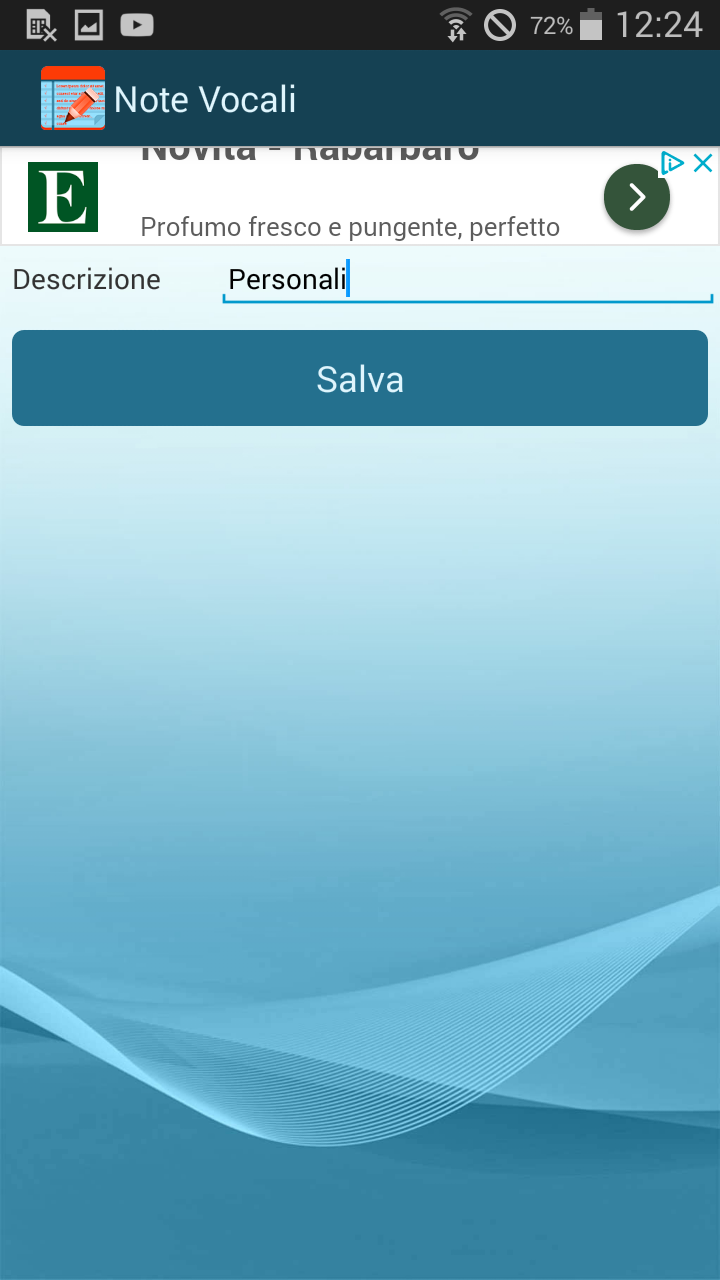Tap the Note Vocali app icon
The width and height of the screenshot is (720, 1280).
[73, 98]
